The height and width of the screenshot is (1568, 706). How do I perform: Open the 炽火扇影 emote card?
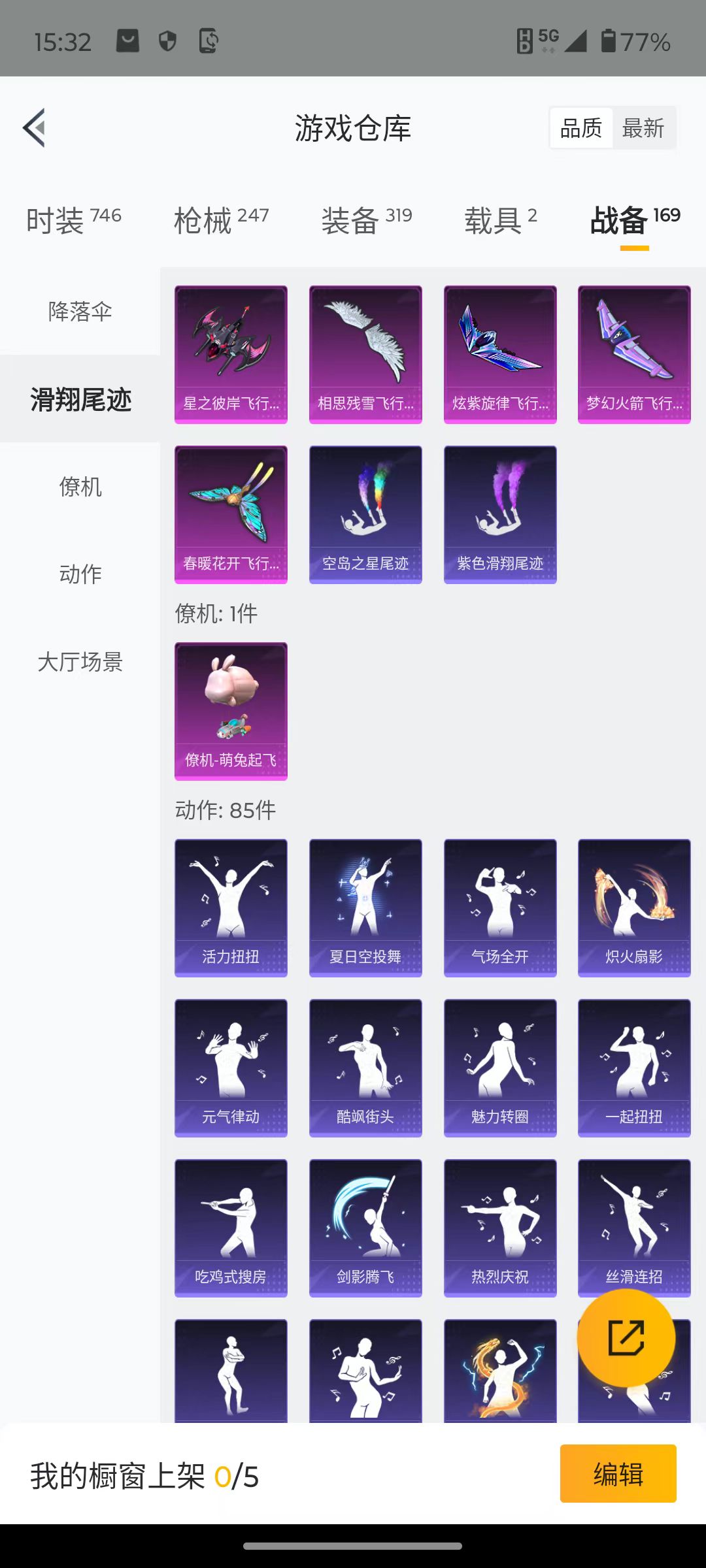point(634,907)
